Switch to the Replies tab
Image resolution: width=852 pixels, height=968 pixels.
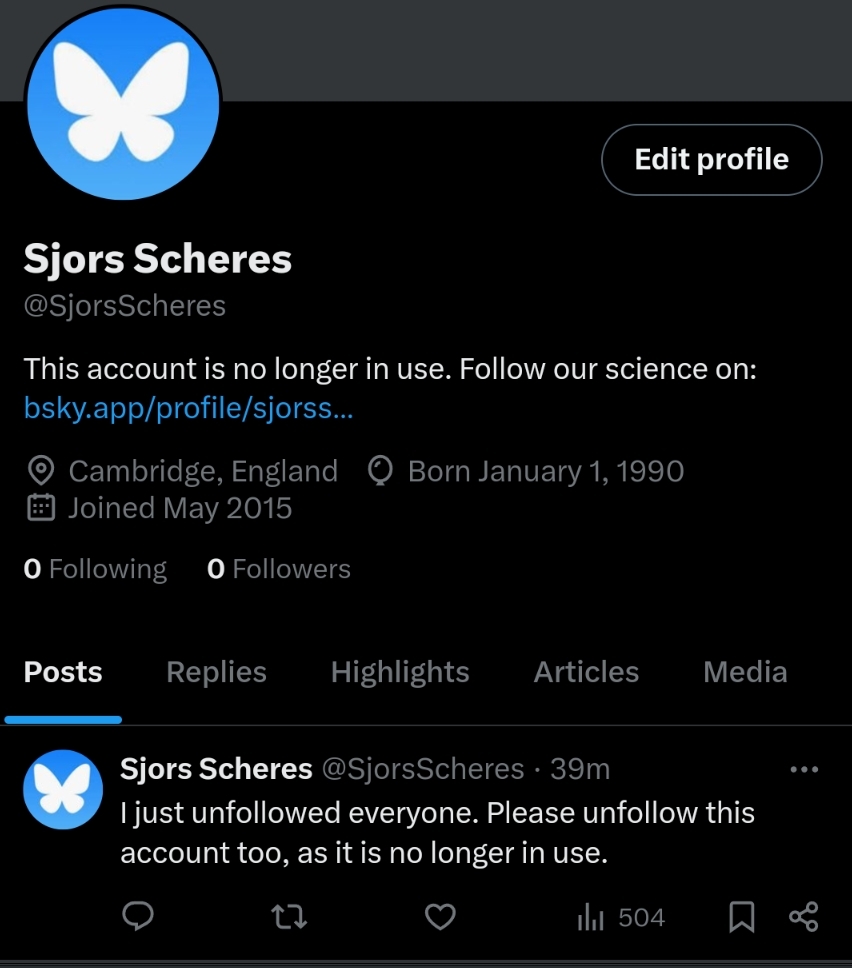tap(216, 672)
